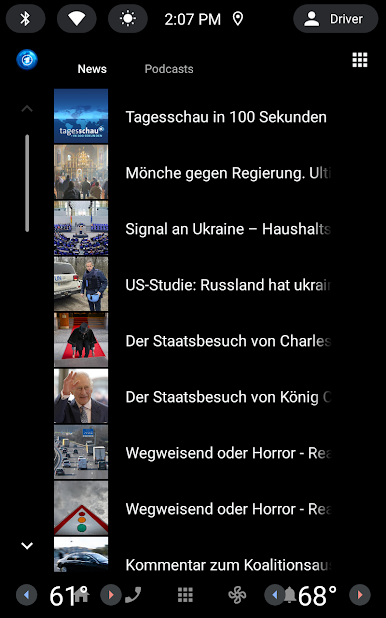Image resolution: width=386 pixels, height=618 pixels.
Task: Select the News tab
Action: click(x=92, y=69)
